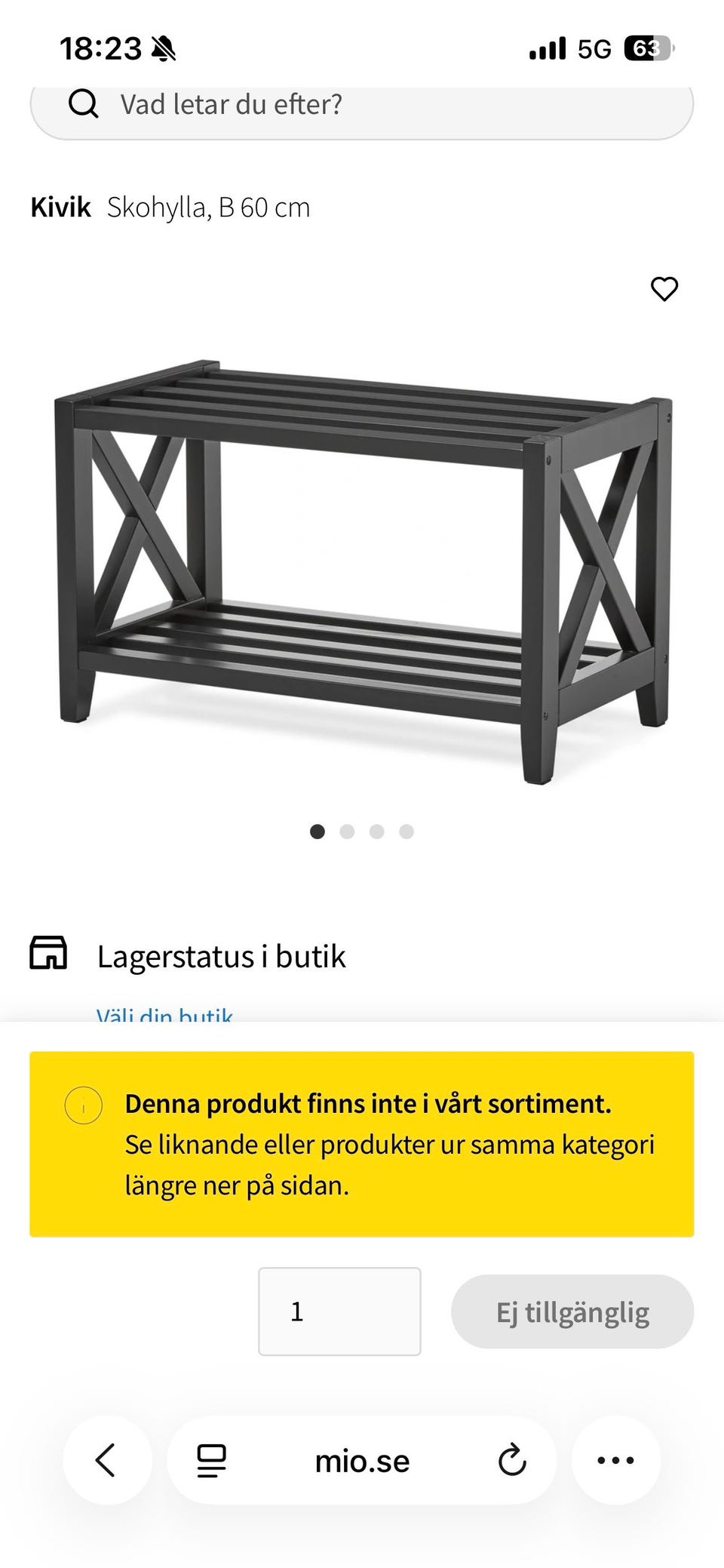
Task: Tap the Kivik product title
Action: [x=60, y=207]
